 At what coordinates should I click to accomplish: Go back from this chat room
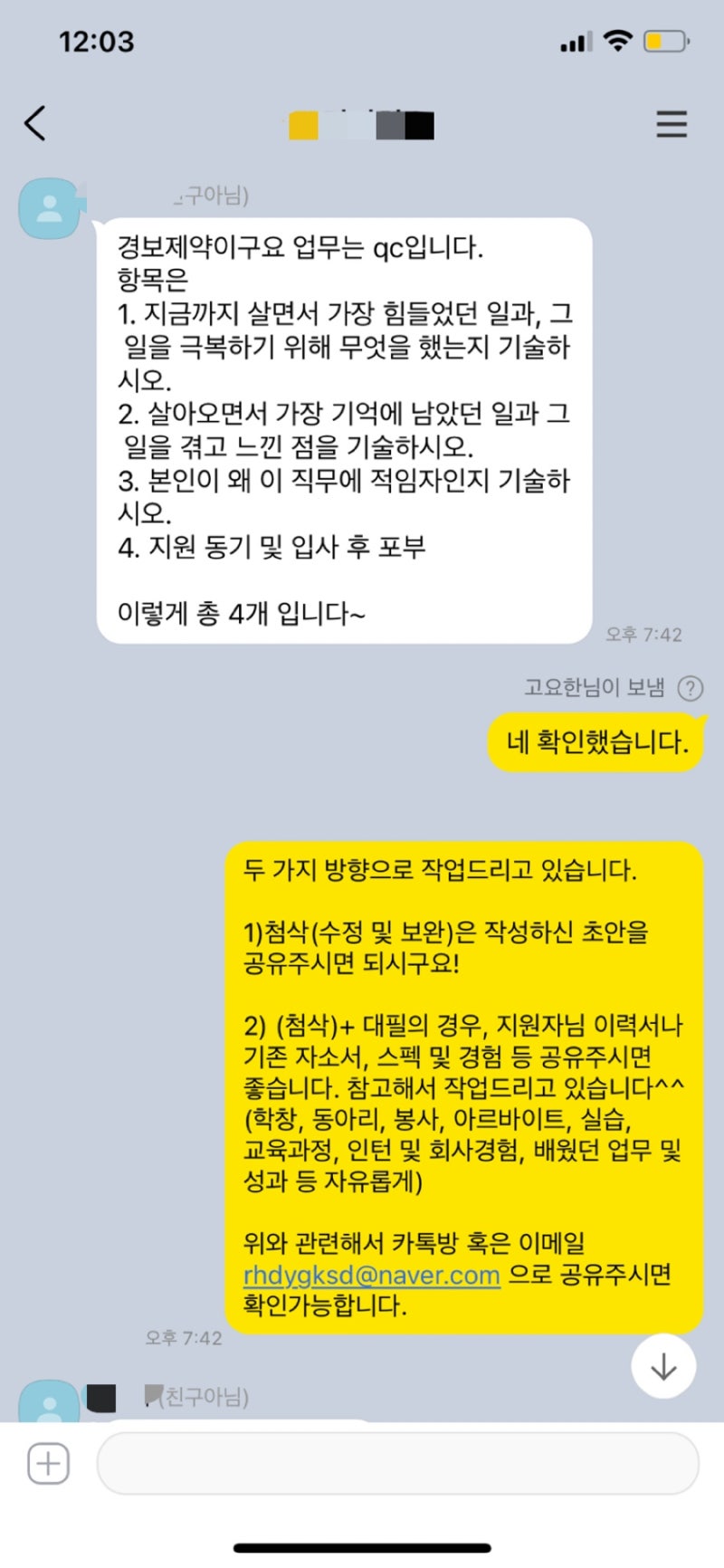[35, 123]
